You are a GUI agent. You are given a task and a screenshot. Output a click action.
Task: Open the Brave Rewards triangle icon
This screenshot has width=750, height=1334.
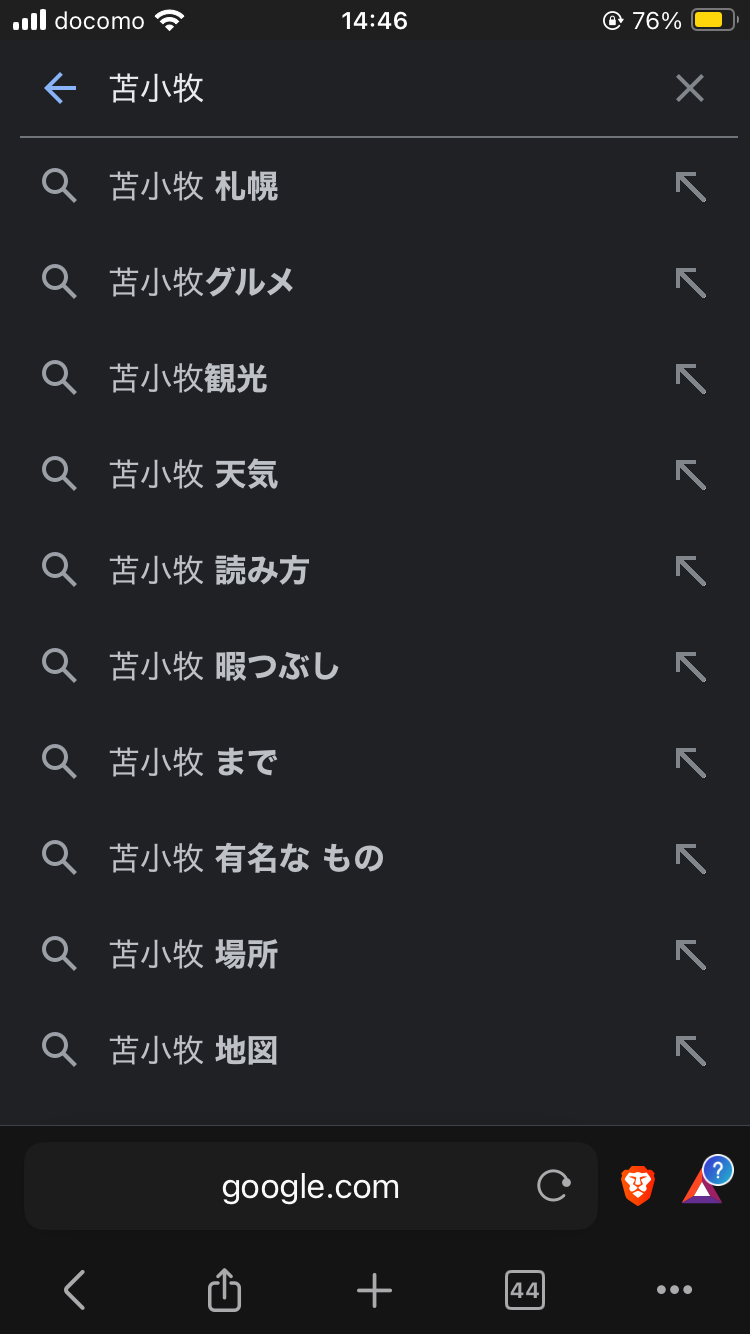point(703,1186)
